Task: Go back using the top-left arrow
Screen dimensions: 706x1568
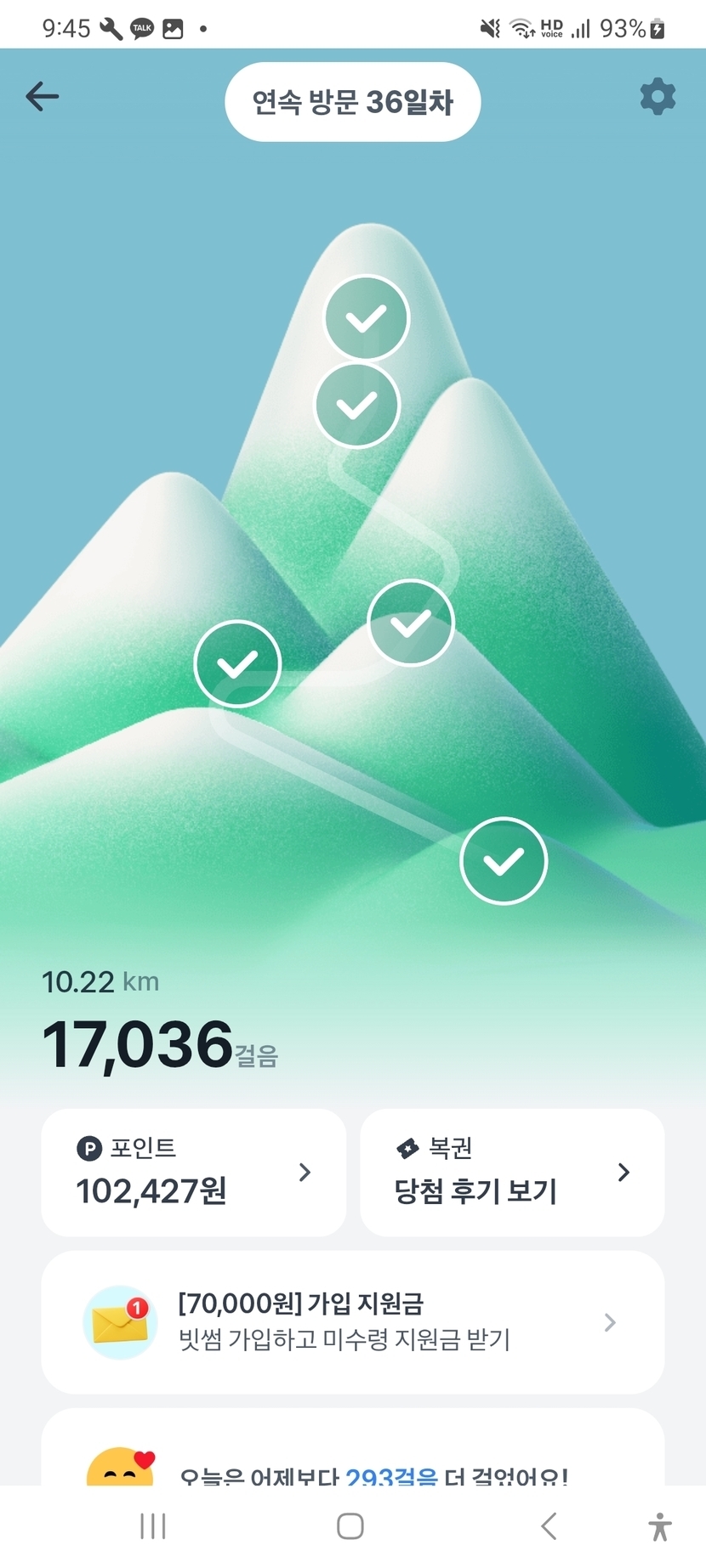Action: point(42,97)
